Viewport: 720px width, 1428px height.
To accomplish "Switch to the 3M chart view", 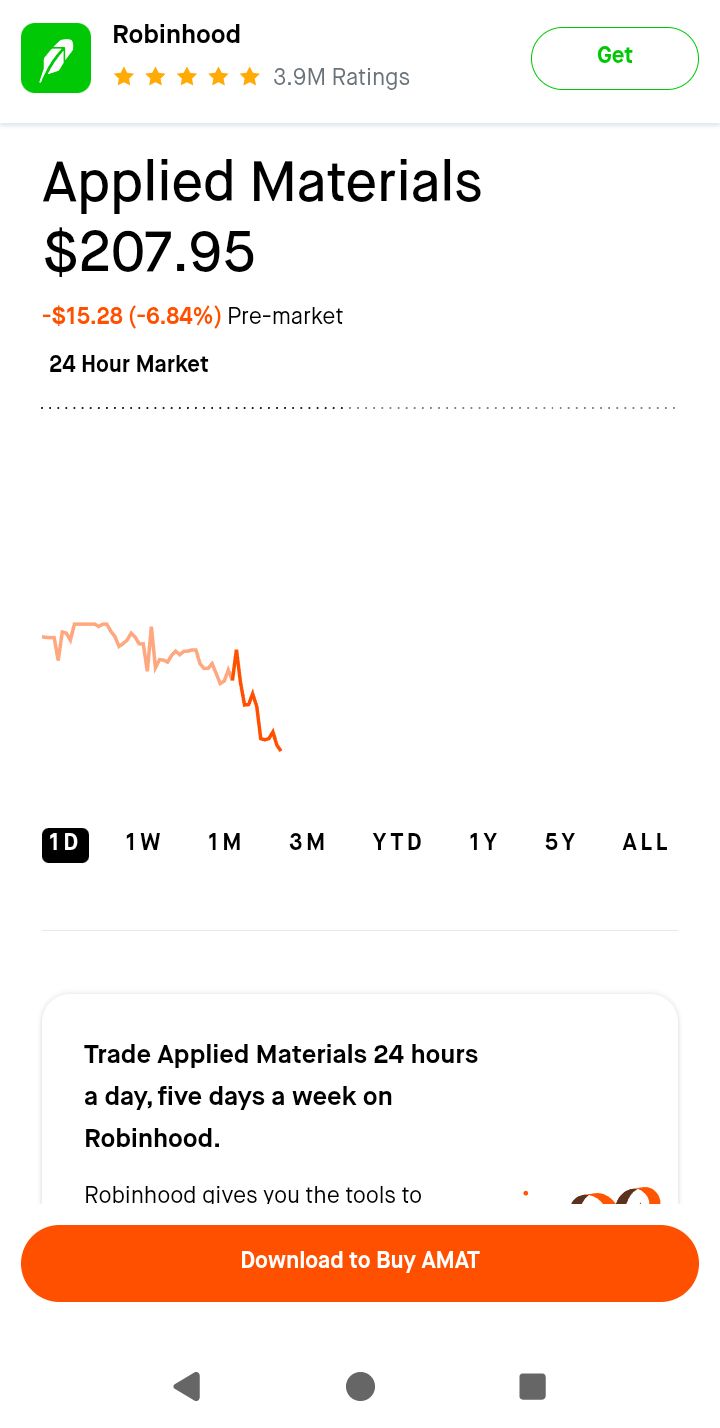I will [307, 843].
